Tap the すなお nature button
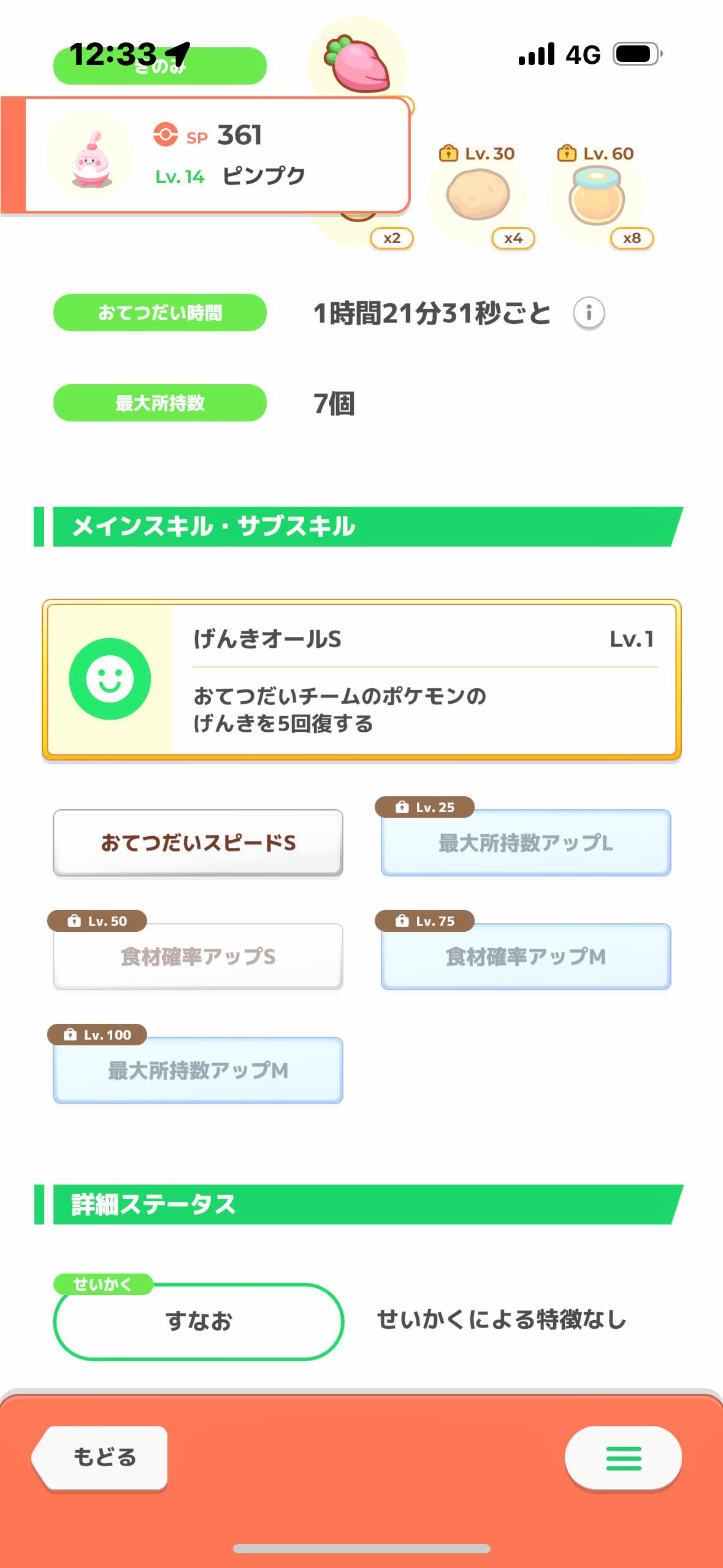 pyautogui.click(x=198, y=1321)
